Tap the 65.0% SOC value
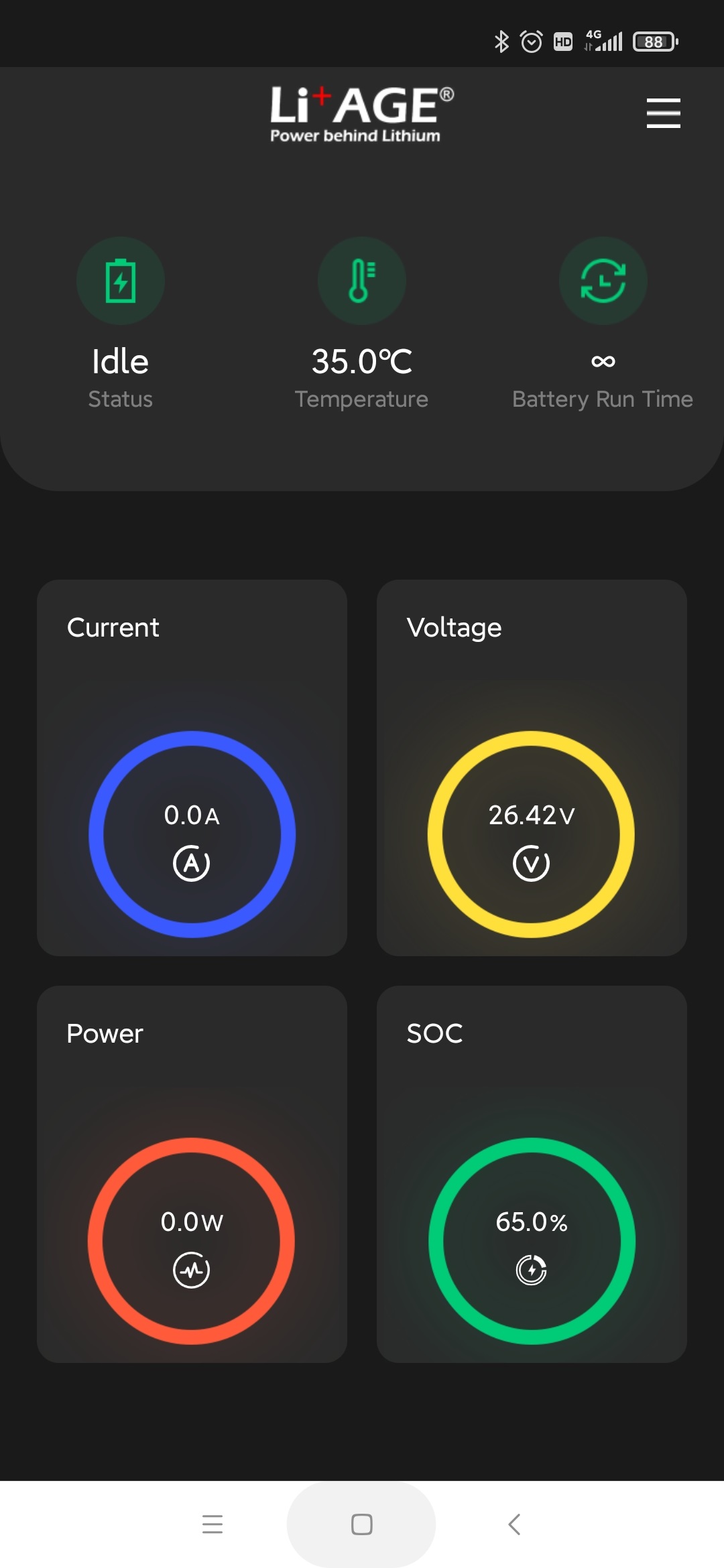The width and height of the screenshot is (724, 1568). point(531,1222)
